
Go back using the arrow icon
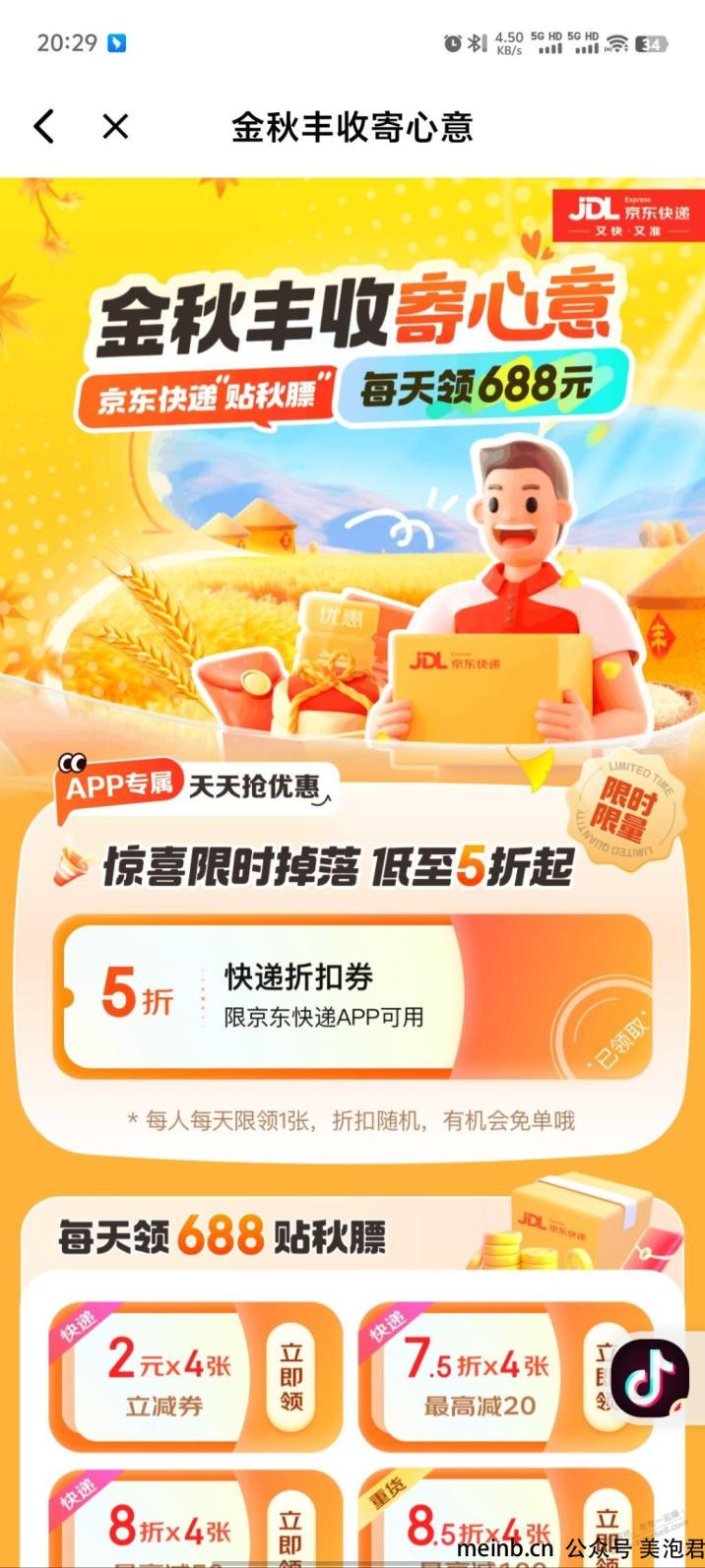[44, 127]
